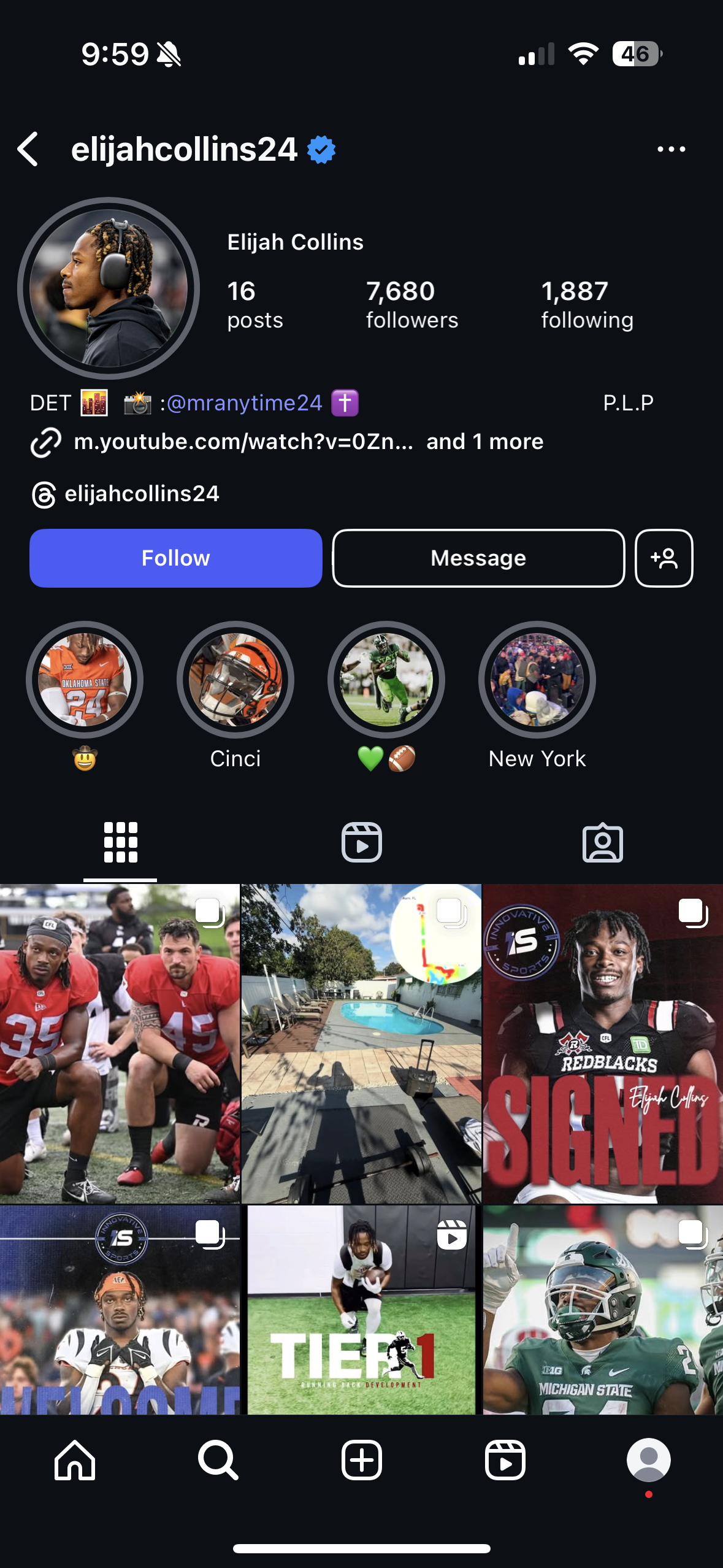The width and height of the screenshot is (723, 1568).
Task: View the Cinci story highlight
Action: click(x=235, y=680)
